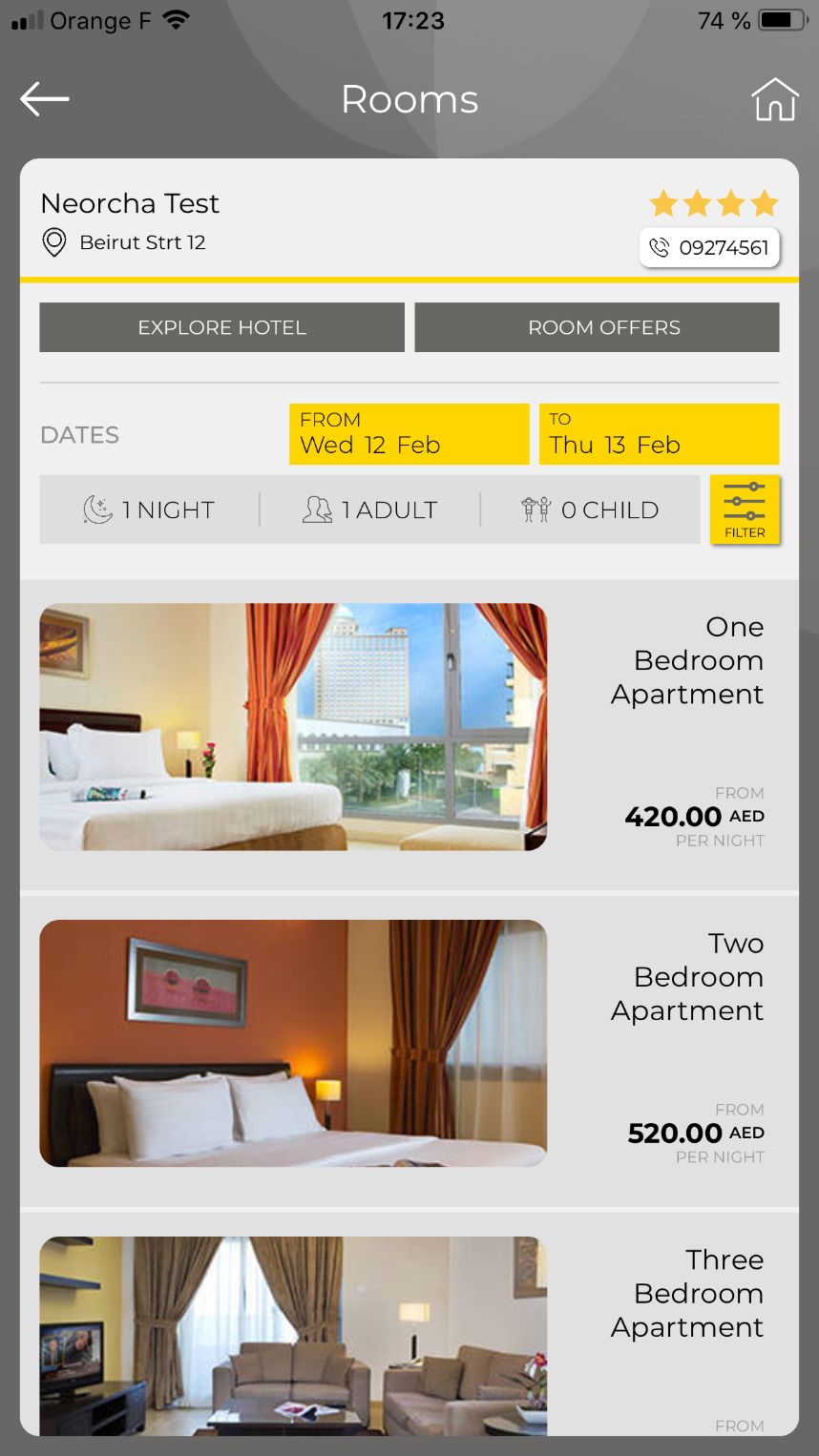Edit the 0 Child guest count
Image resolution: width=819 pixels, height=1456 pixels.
[x=590, y=510]
